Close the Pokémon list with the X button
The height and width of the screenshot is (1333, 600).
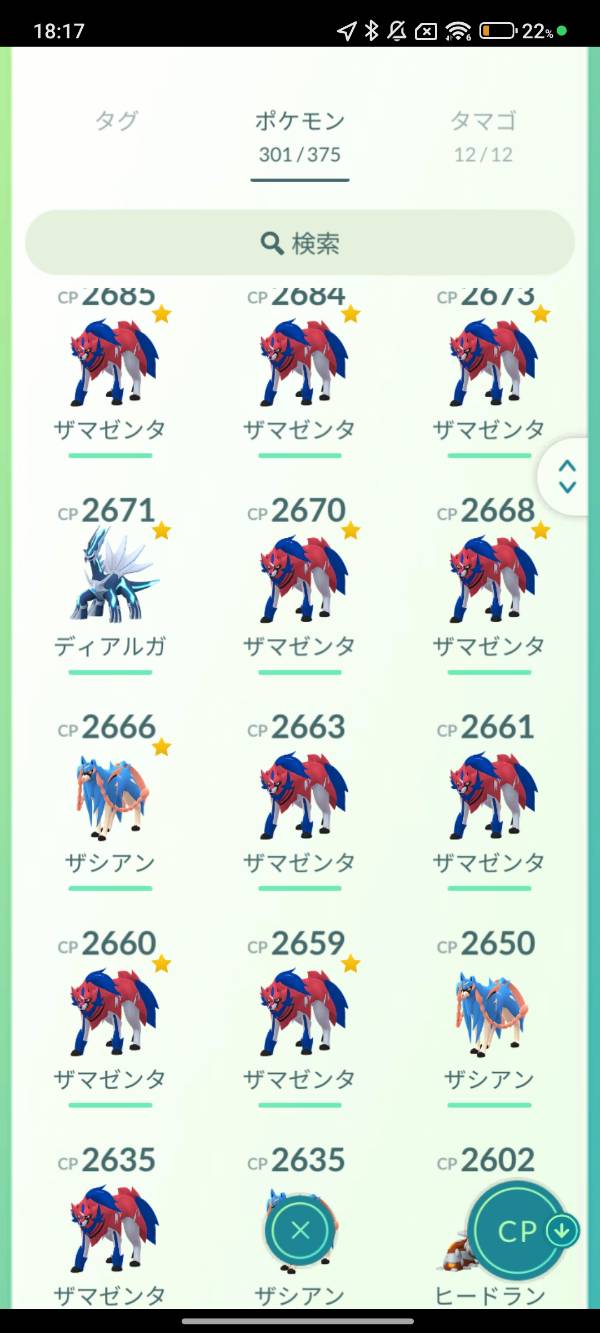click(x=300, y=1231)
